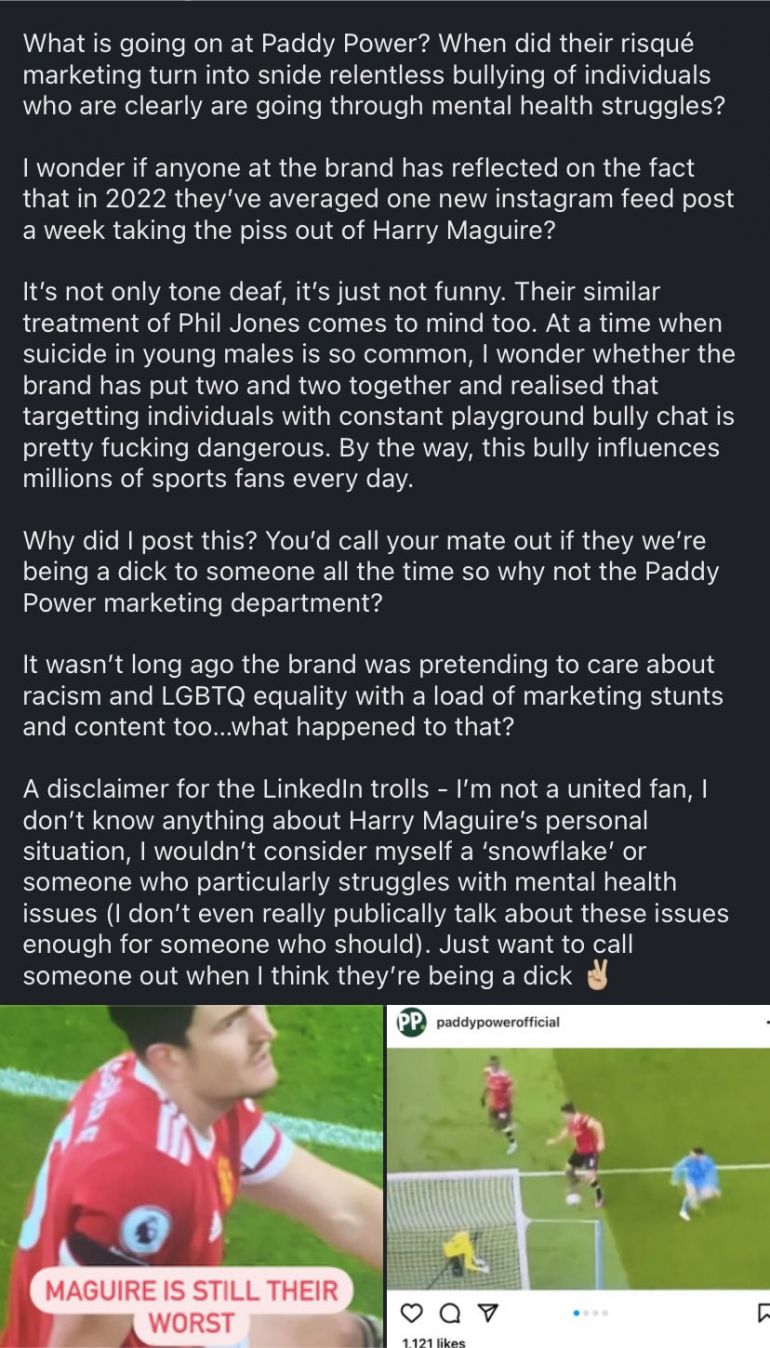Open the attached paddypowerofficial Instagram screenshot image
Image resolution: width=770 pixels, height=1348 pixels.
[x=578, y=1176]
